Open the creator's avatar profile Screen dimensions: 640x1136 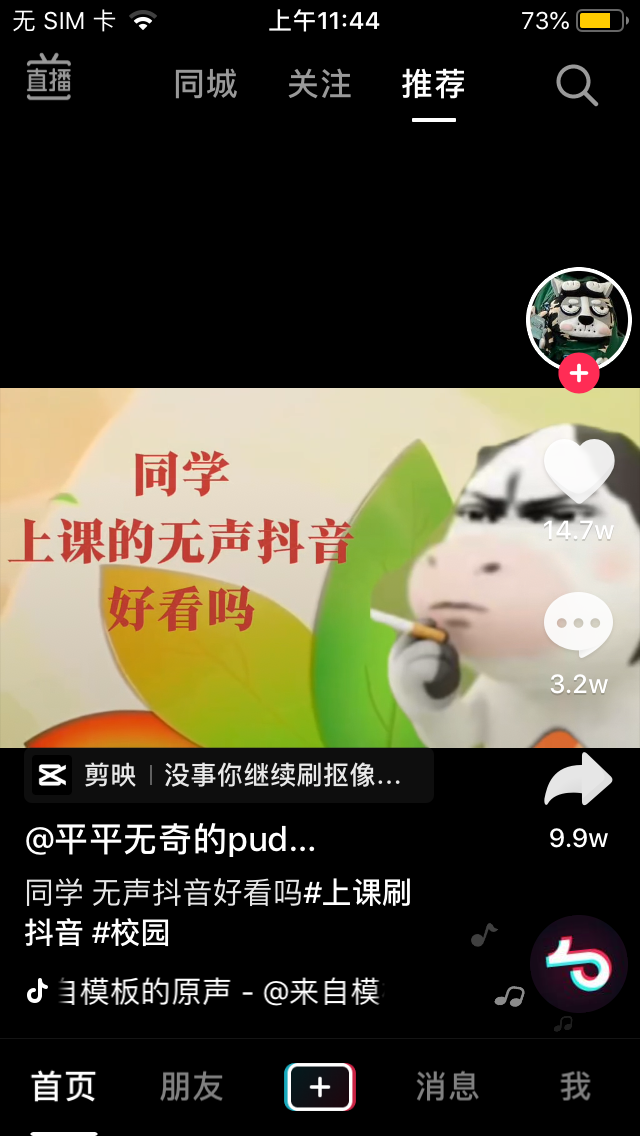579,319
